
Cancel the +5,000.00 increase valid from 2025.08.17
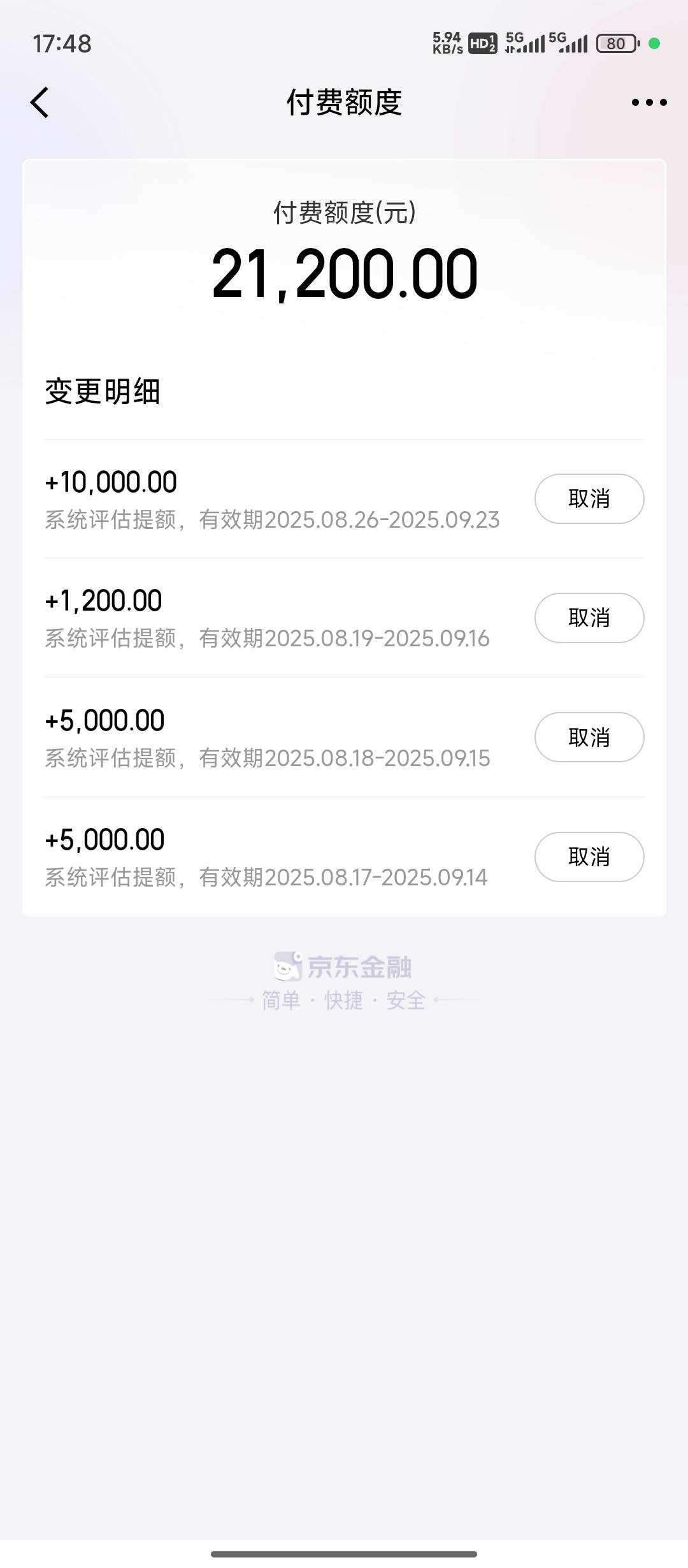click(589, 857)
